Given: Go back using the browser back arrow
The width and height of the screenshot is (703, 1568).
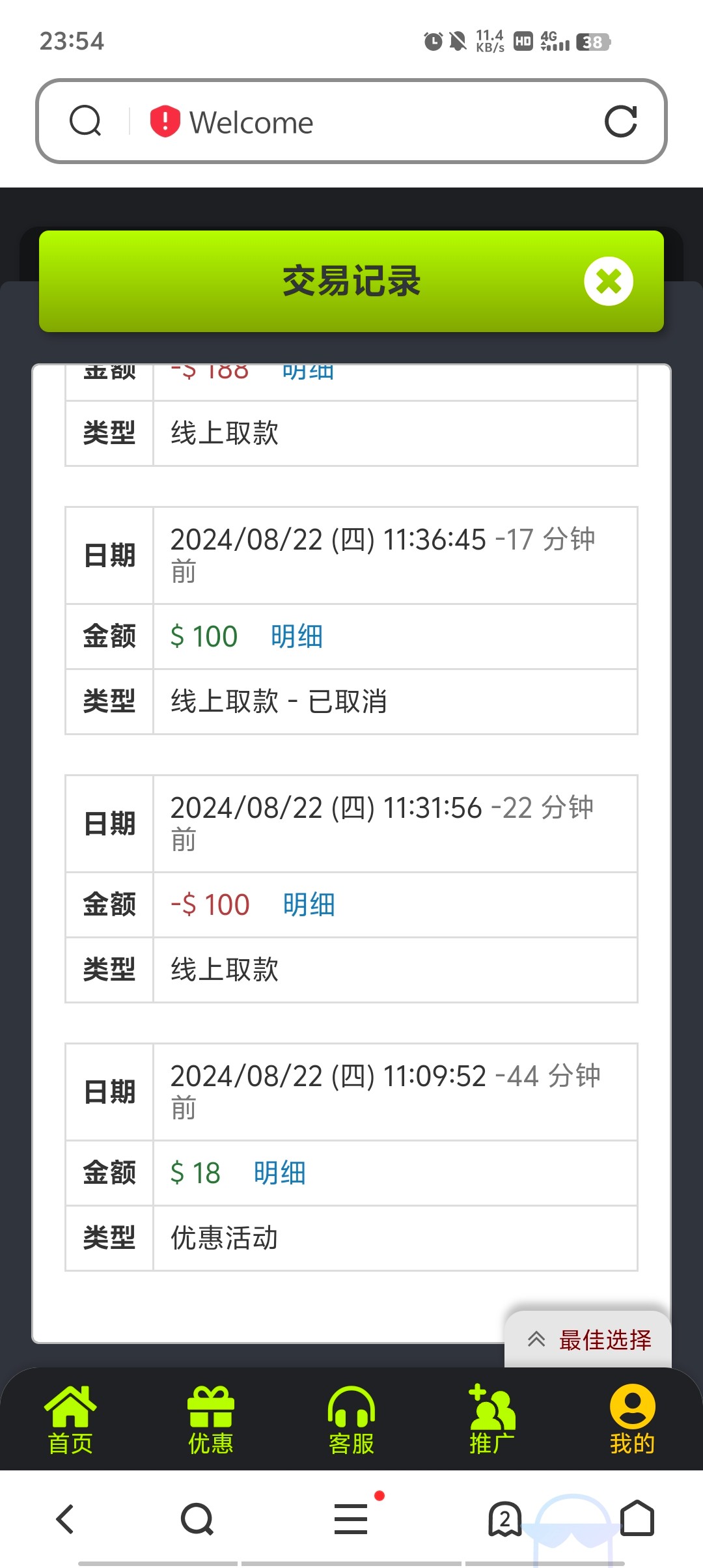Looking at the screenshot, I should click(65, 1519).
